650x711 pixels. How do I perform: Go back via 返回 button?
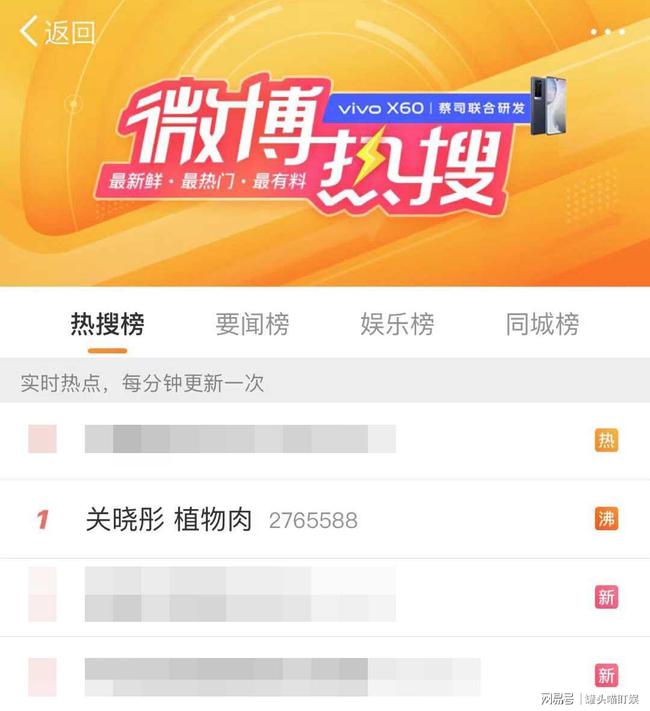coord(57,32)
